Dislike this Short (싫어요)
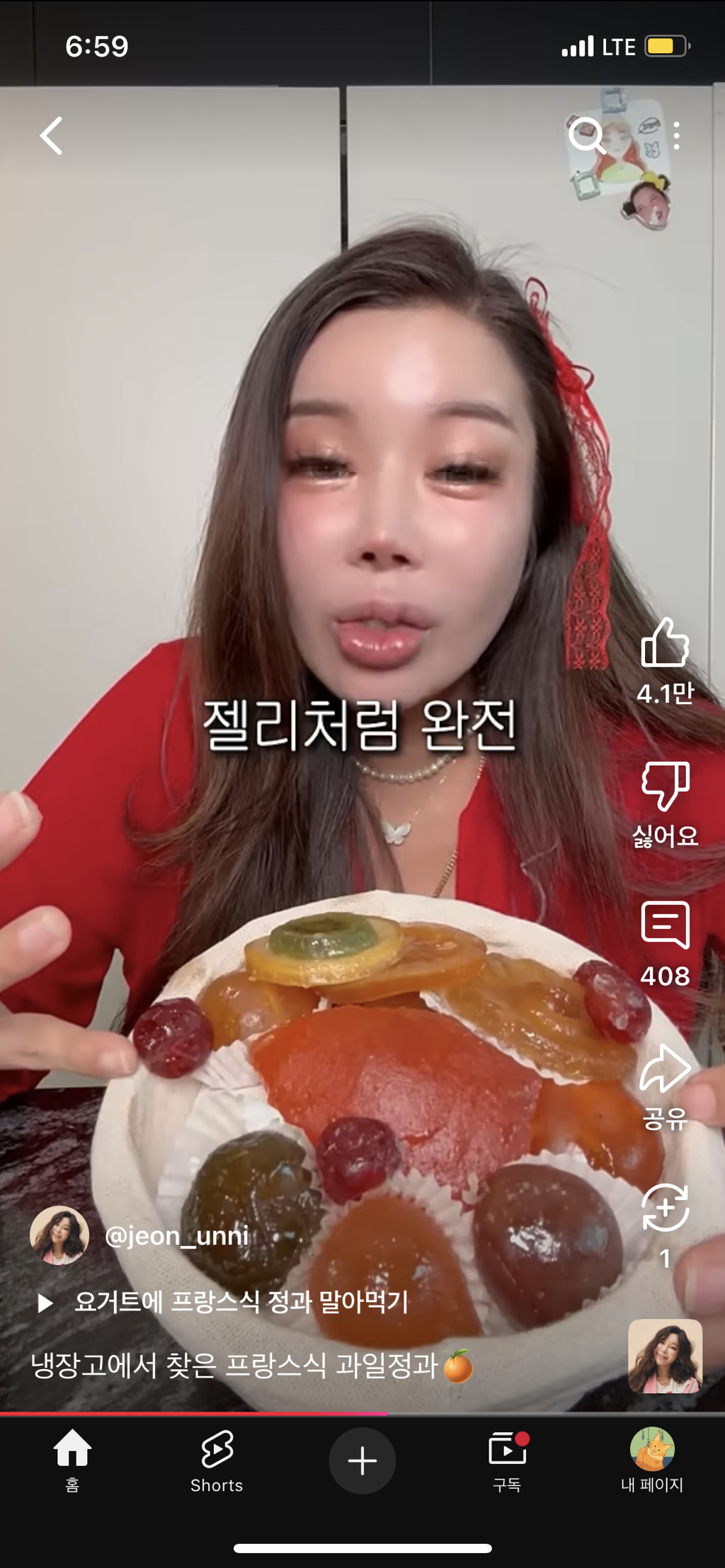Viewport: 725px width, 1568px height. click(x=665, y=786)
